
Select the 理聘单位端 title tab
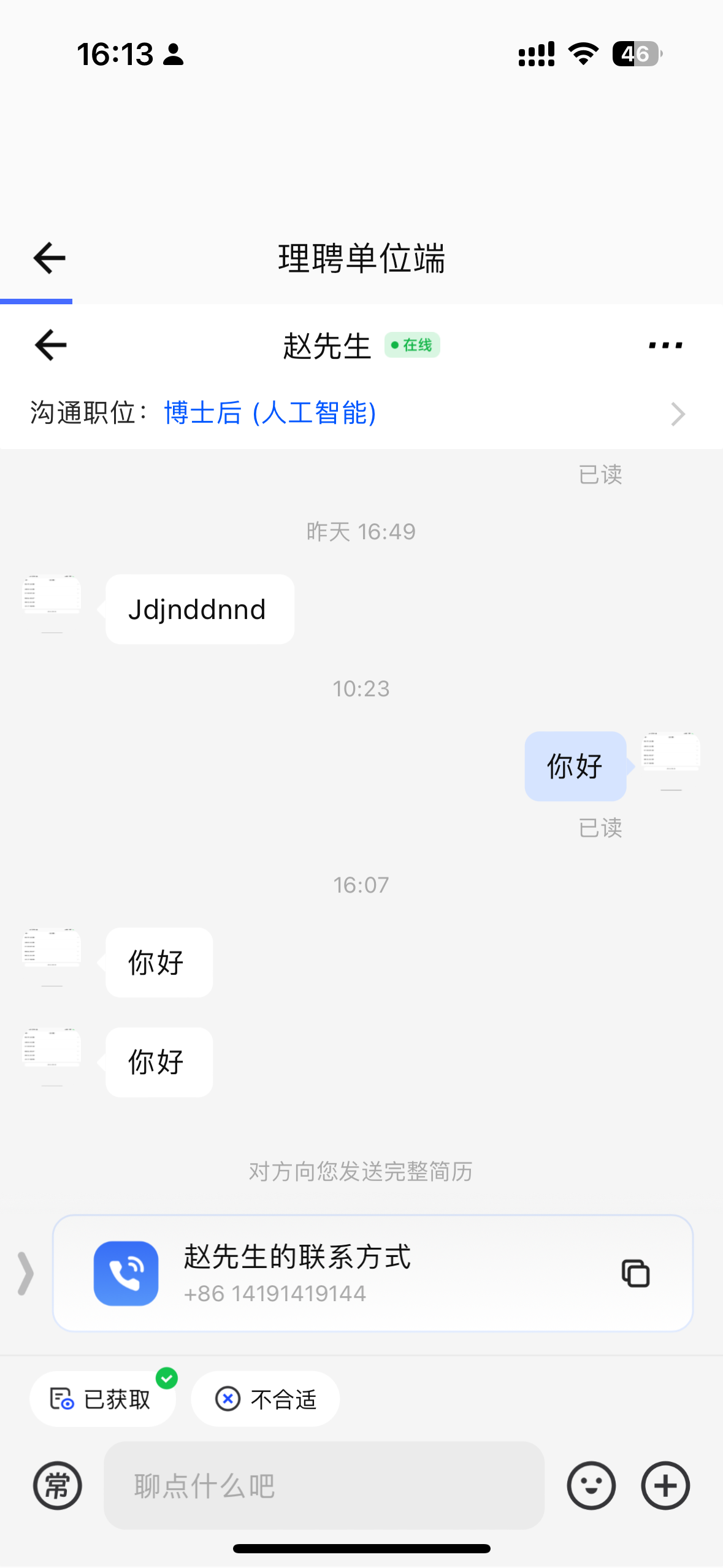pos(361,257)
